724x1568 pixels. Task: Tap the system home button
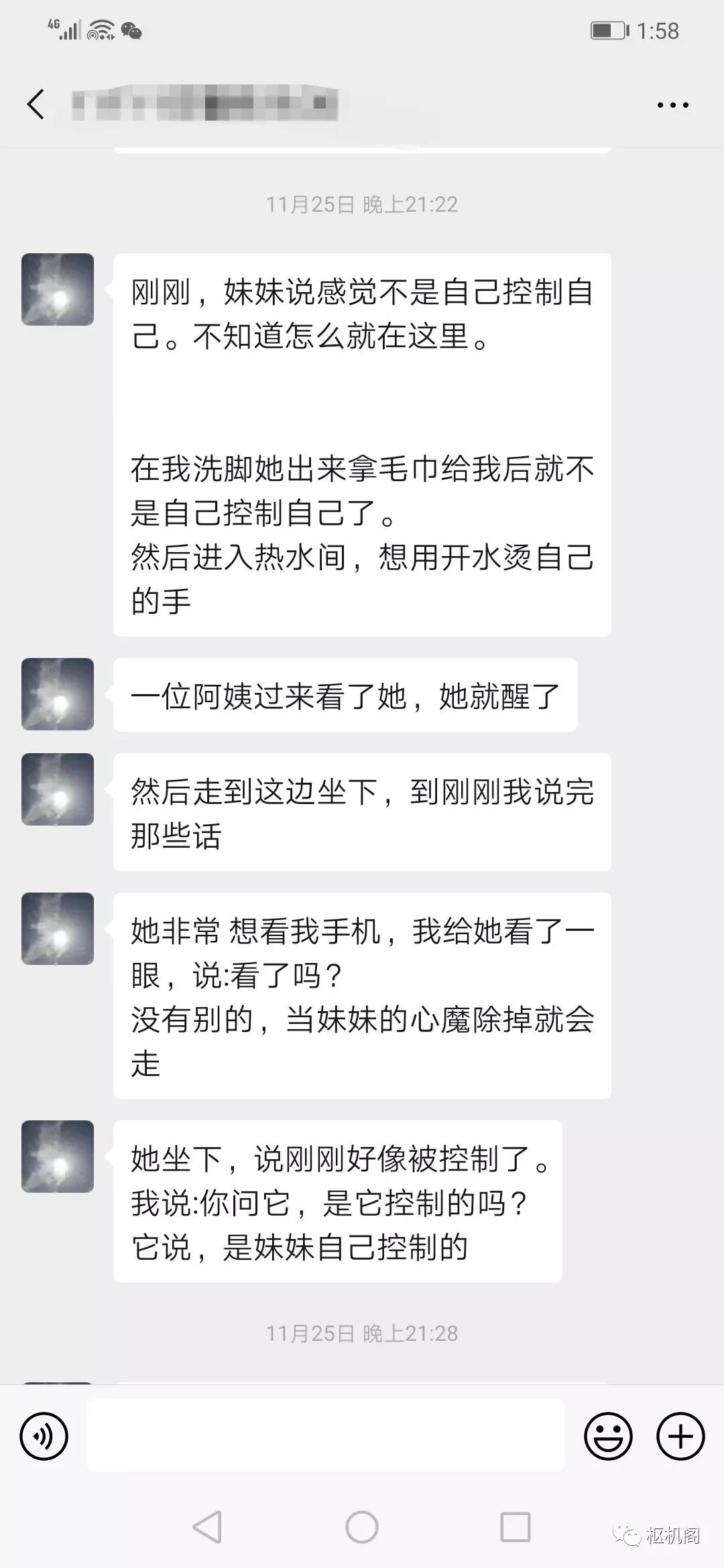pos(362,1527)
